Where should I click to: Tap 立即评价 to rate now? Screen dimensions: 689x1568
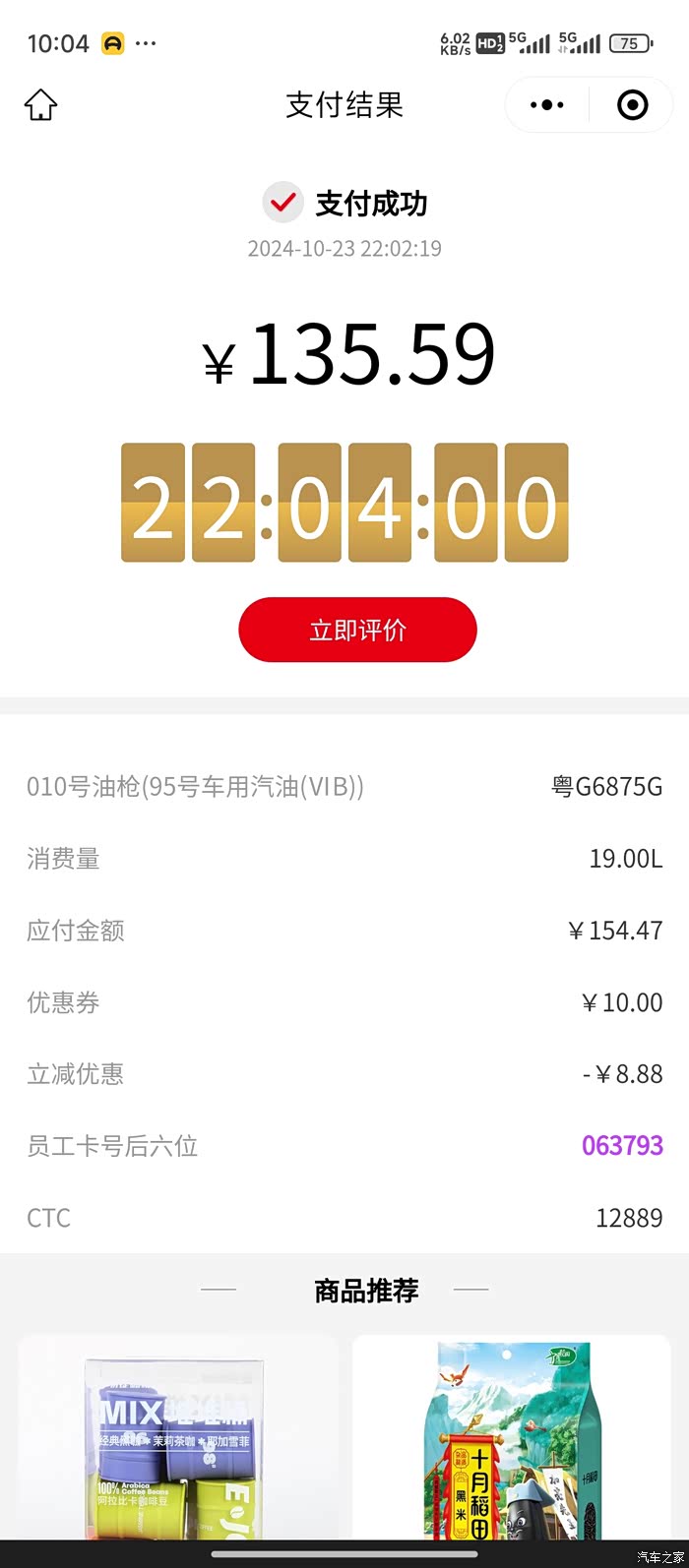(x=357, y=630)
